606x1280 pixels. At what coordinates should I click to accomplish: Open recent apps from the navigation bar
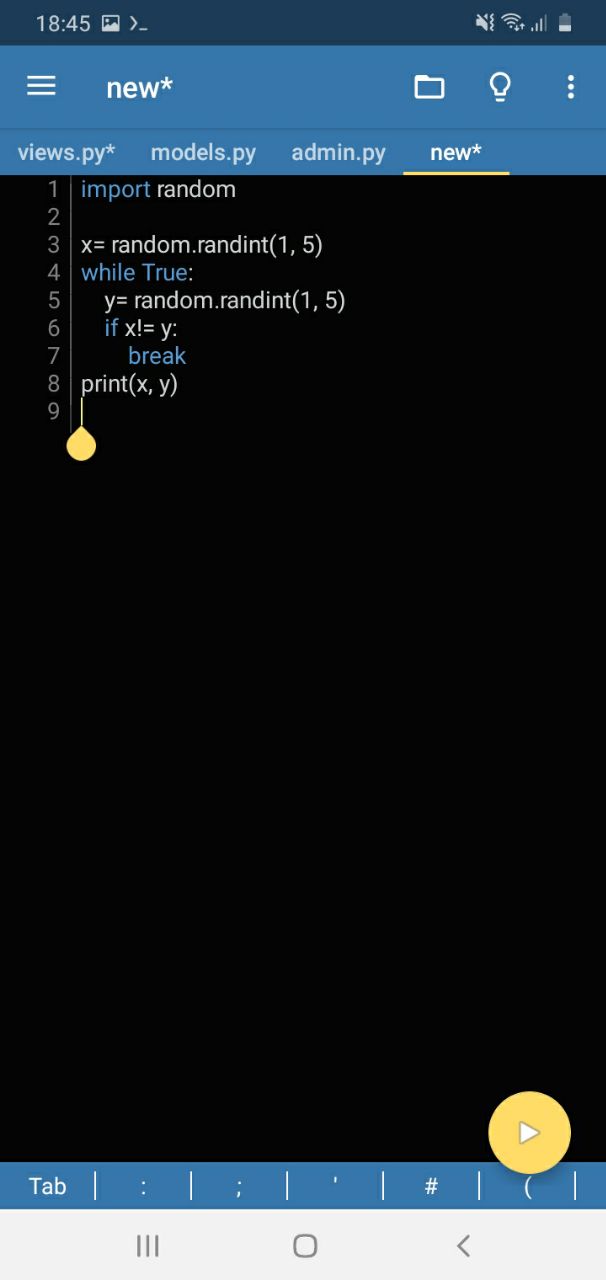click(x=147, y=1245)
